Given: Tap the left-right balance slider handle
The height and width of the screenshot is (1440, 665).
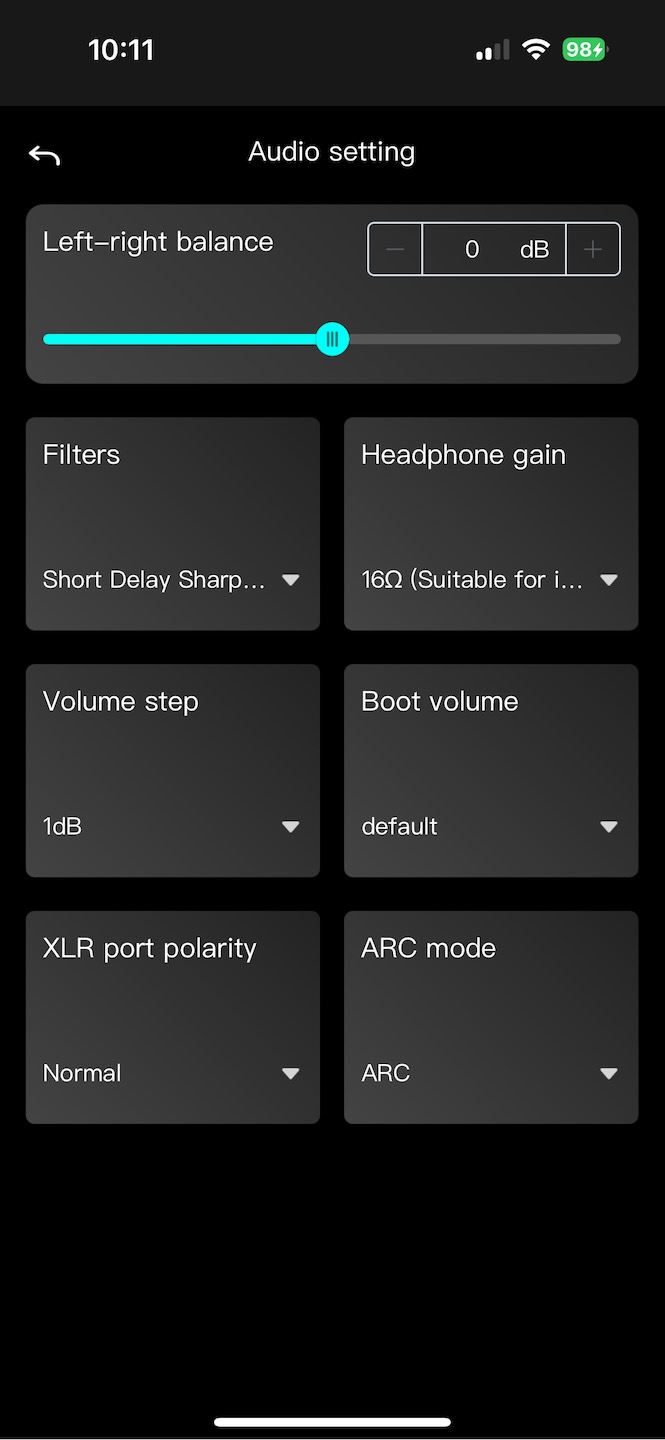Looking at the screenshot, I should point(332,339).
